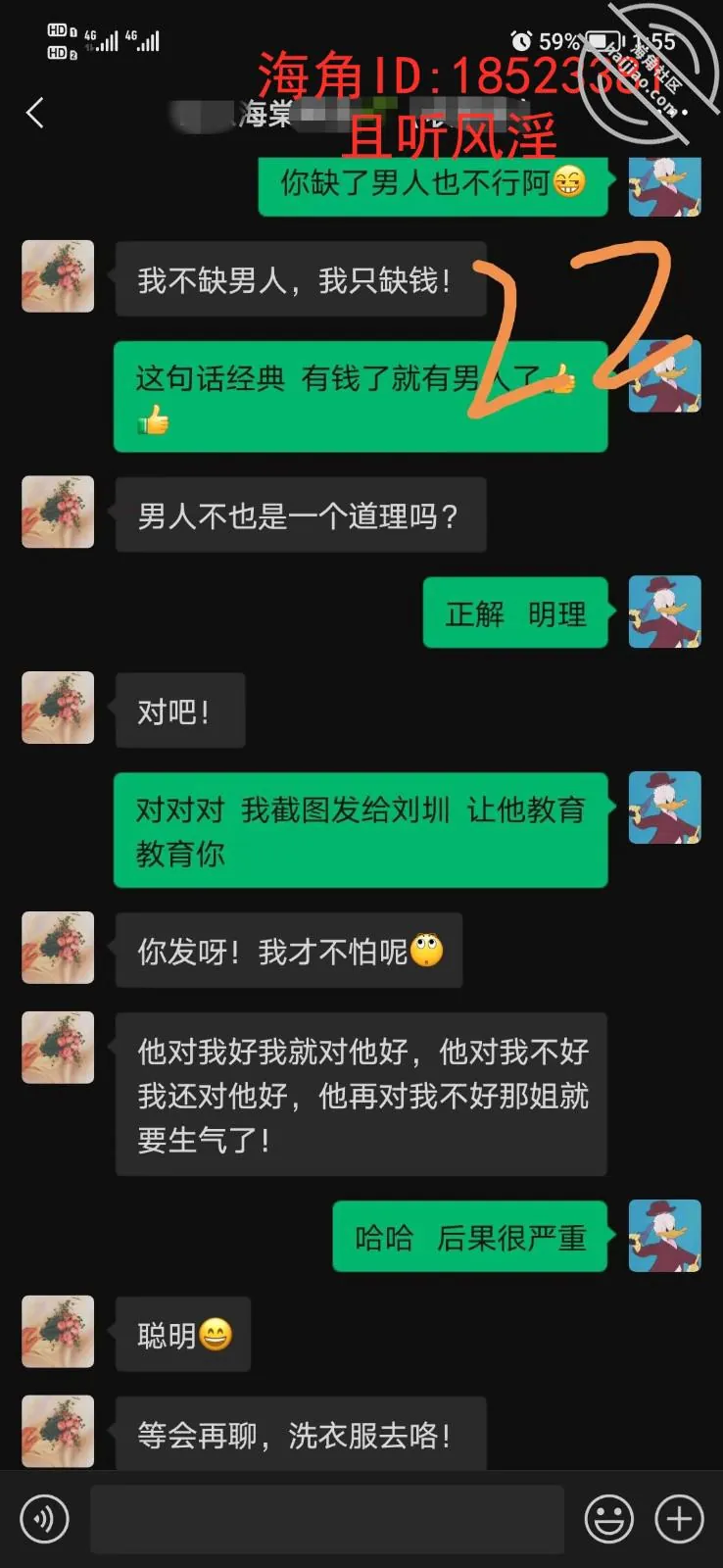Open duck avatar beside "哈哈 后果很严重"
Viewport: 723px width, 1568px height.
pos(664,1236)
